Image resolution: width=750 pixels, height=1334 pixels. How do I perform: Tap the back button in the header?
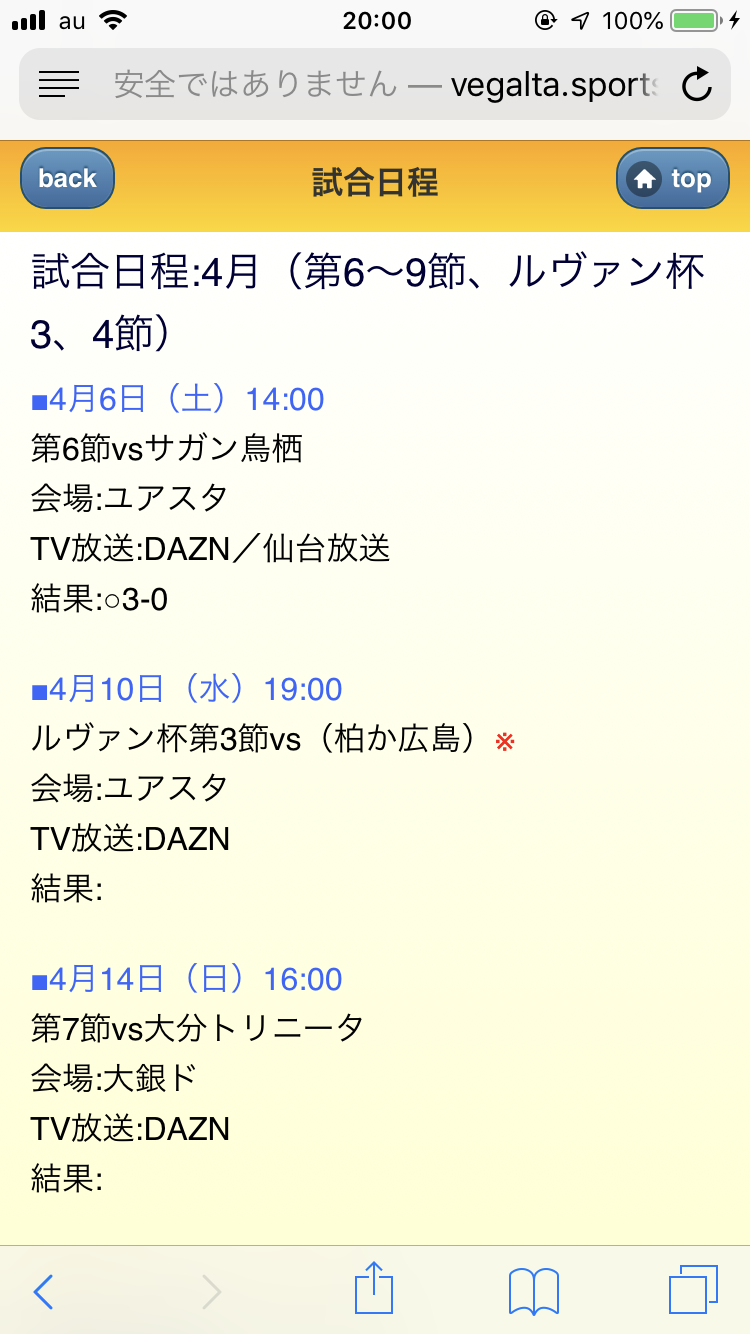(68, 179)
